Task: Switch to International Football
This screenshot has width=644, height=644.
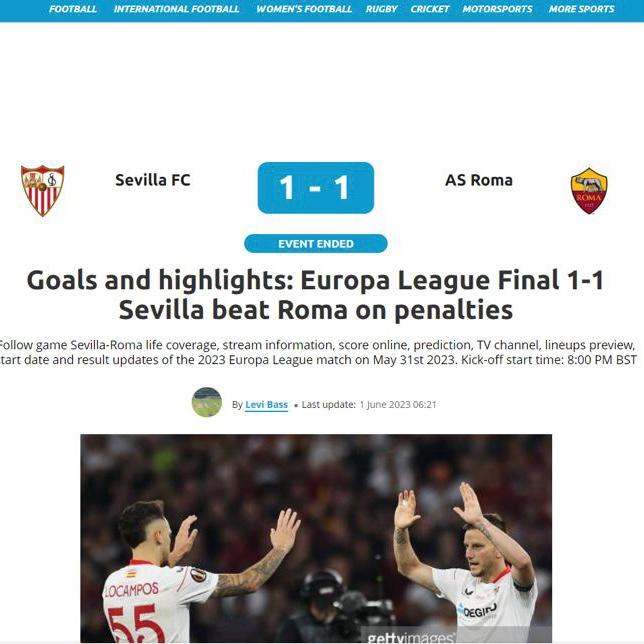Action: click(177, 9)
